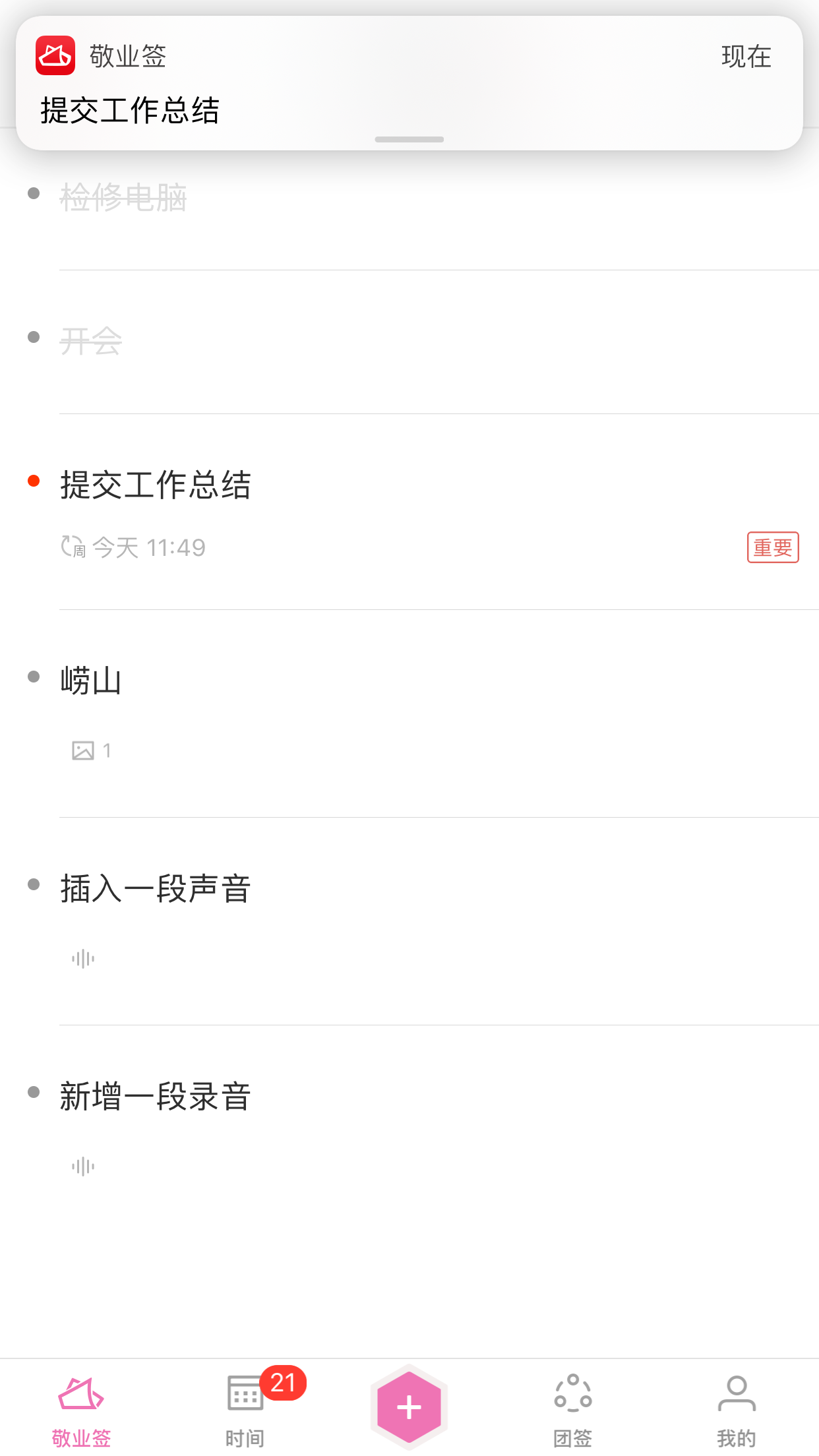Toggle completion dot next to 检修电脑

(32, 192)
